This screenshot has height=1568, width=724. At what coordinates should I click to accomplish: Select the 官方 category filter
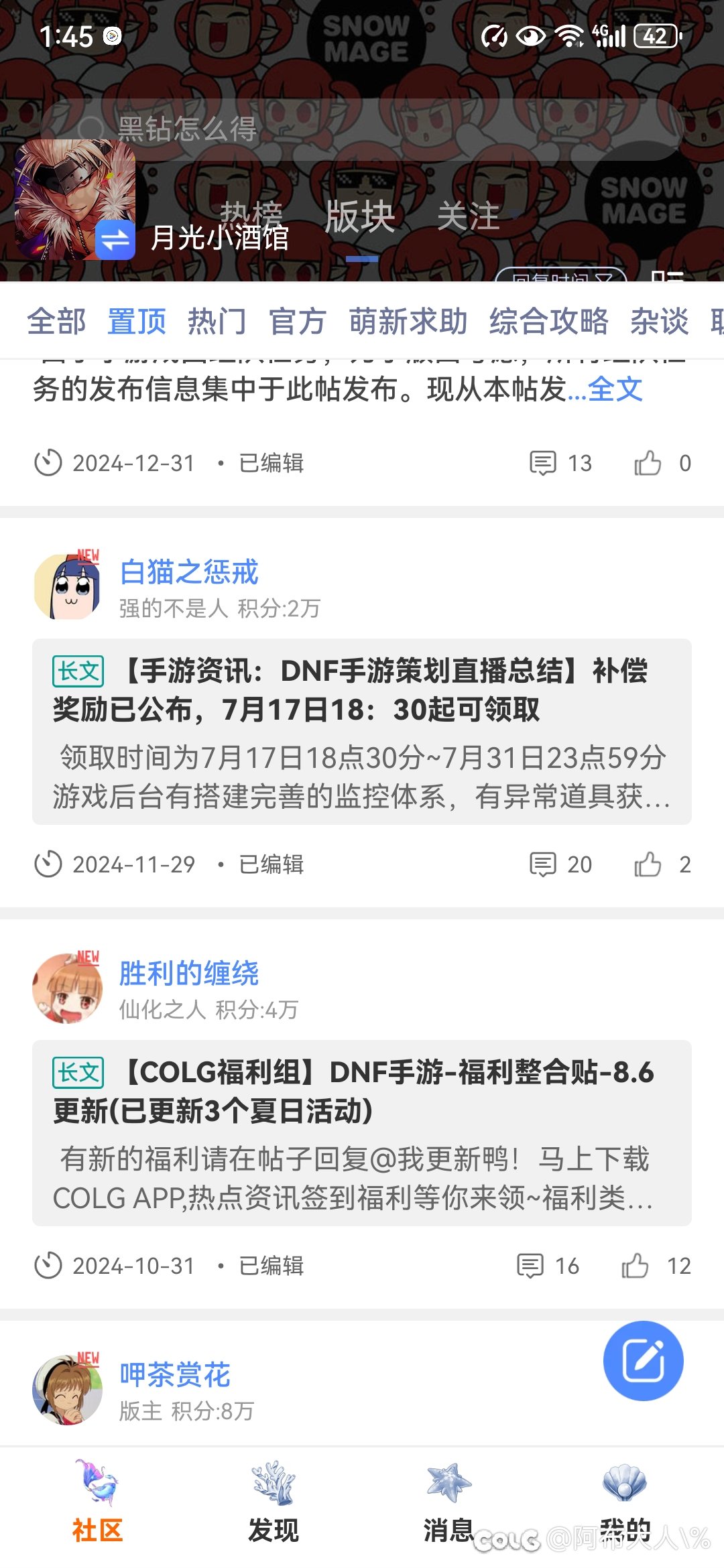point(298,321)
